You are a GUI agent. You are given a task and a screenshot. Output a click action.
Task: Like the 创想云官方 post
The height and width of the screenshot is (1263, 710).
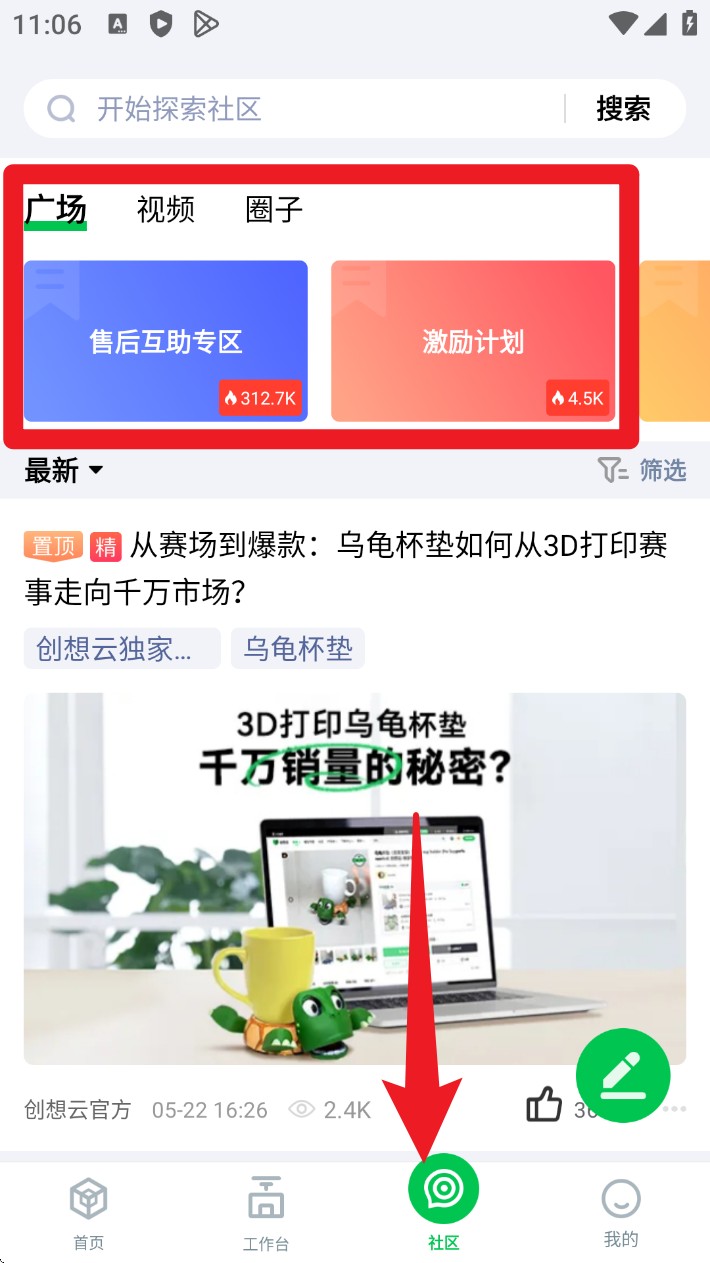click(544, 1106)
